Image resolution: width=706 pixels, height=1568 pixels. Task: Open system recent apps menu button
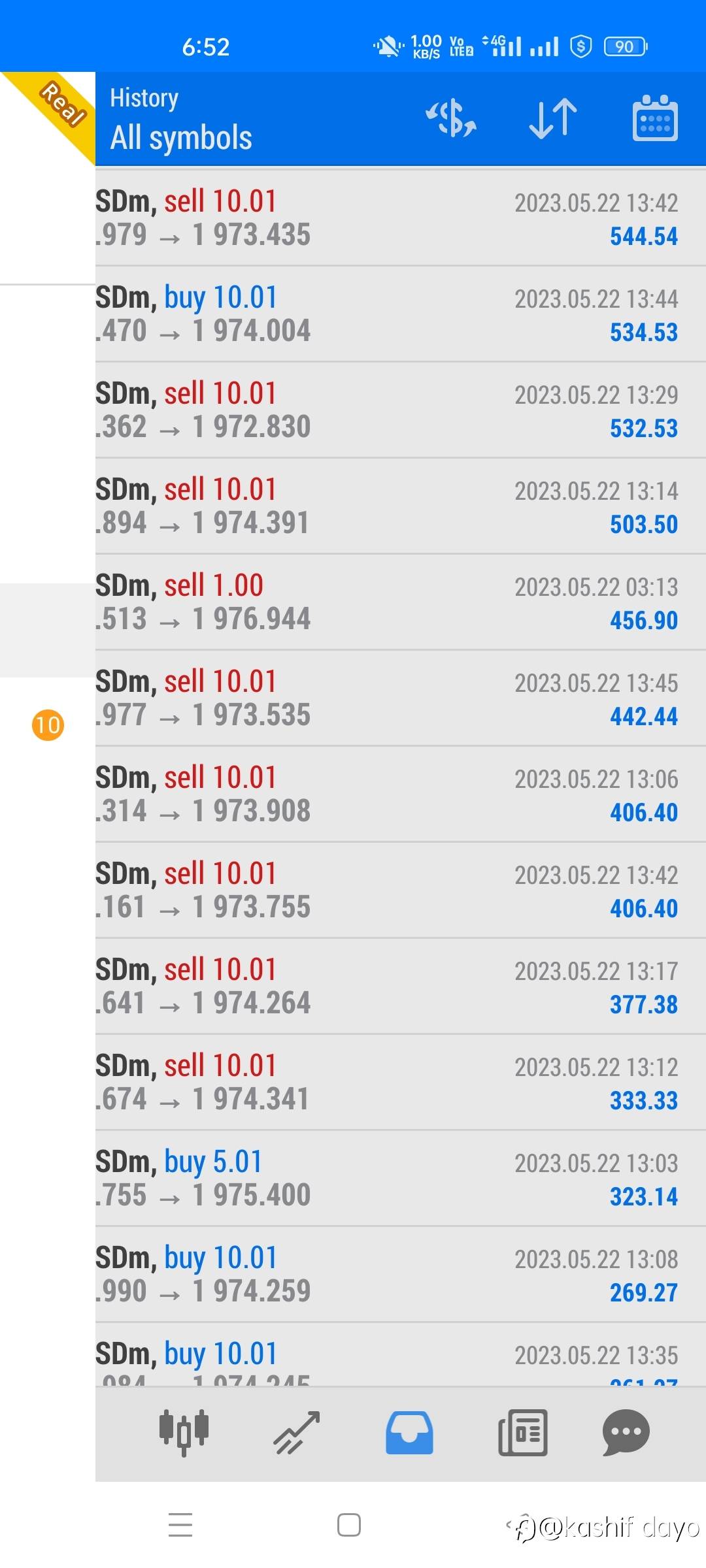pyautogui.click(x=180, y=1525)
